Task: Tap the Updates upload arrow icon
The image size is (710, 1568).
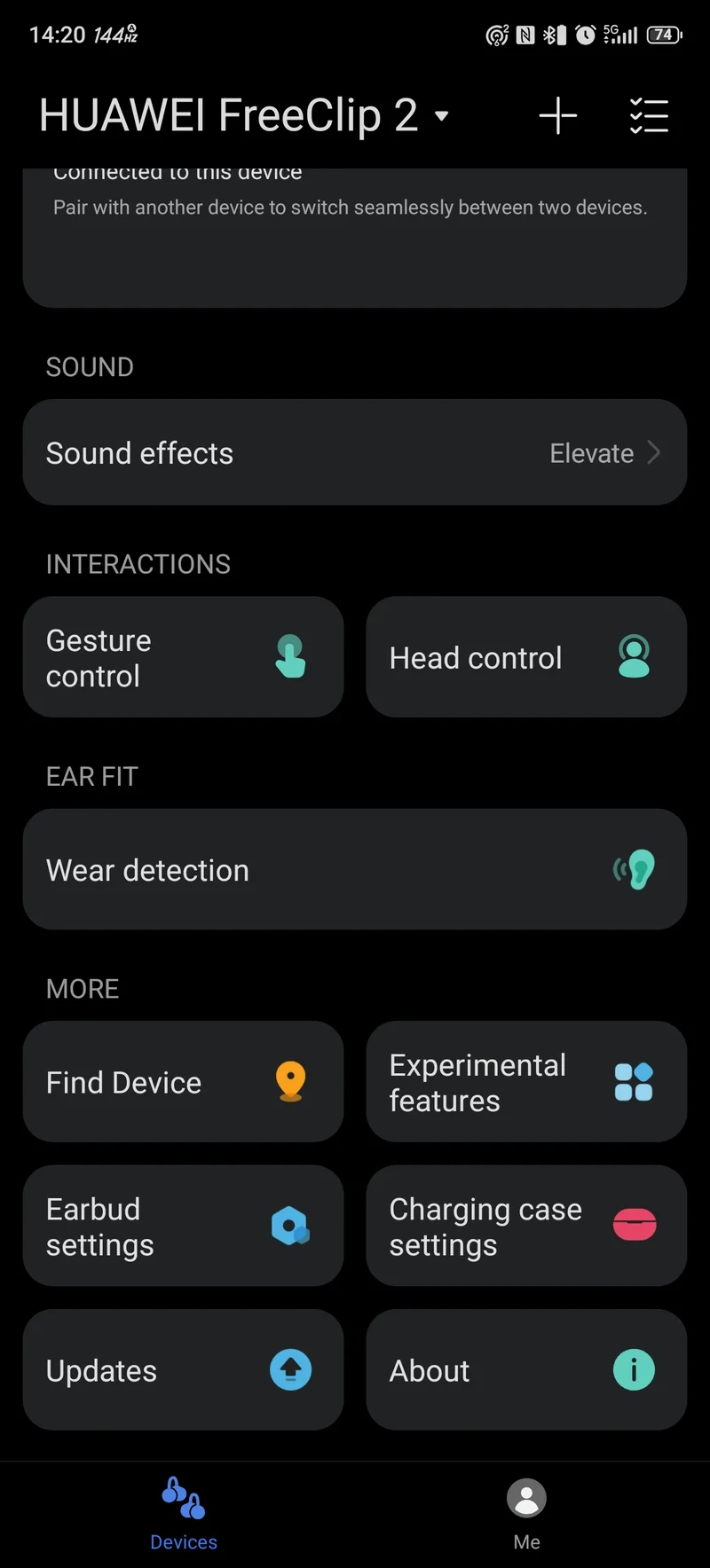Action: [x=293, y=1370]
